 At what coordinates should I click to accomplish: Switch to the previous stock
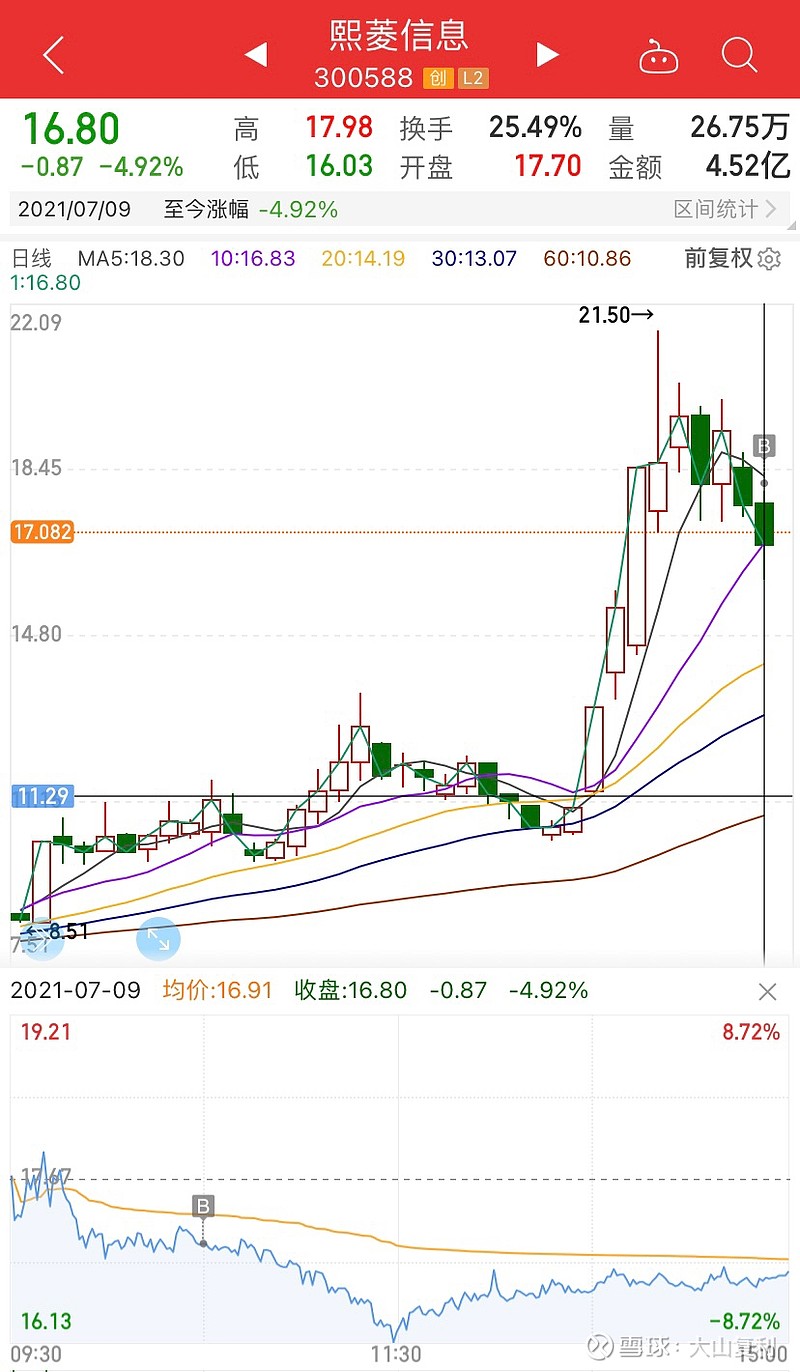[x=256, y=55]
